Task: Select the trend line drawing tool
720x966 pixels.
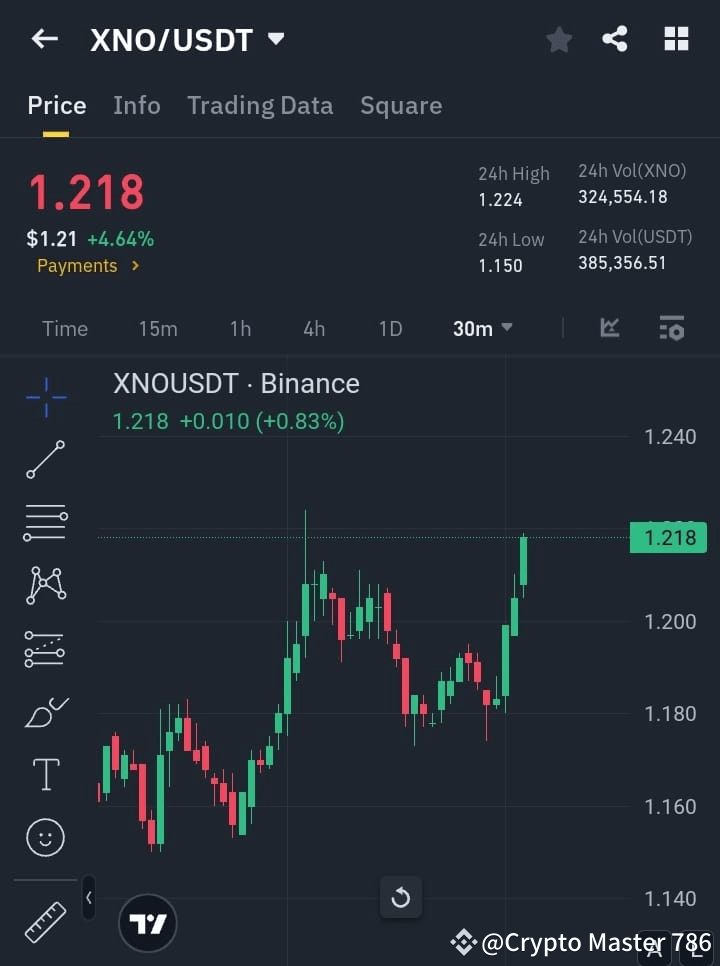Action: [x=45, y=460]
